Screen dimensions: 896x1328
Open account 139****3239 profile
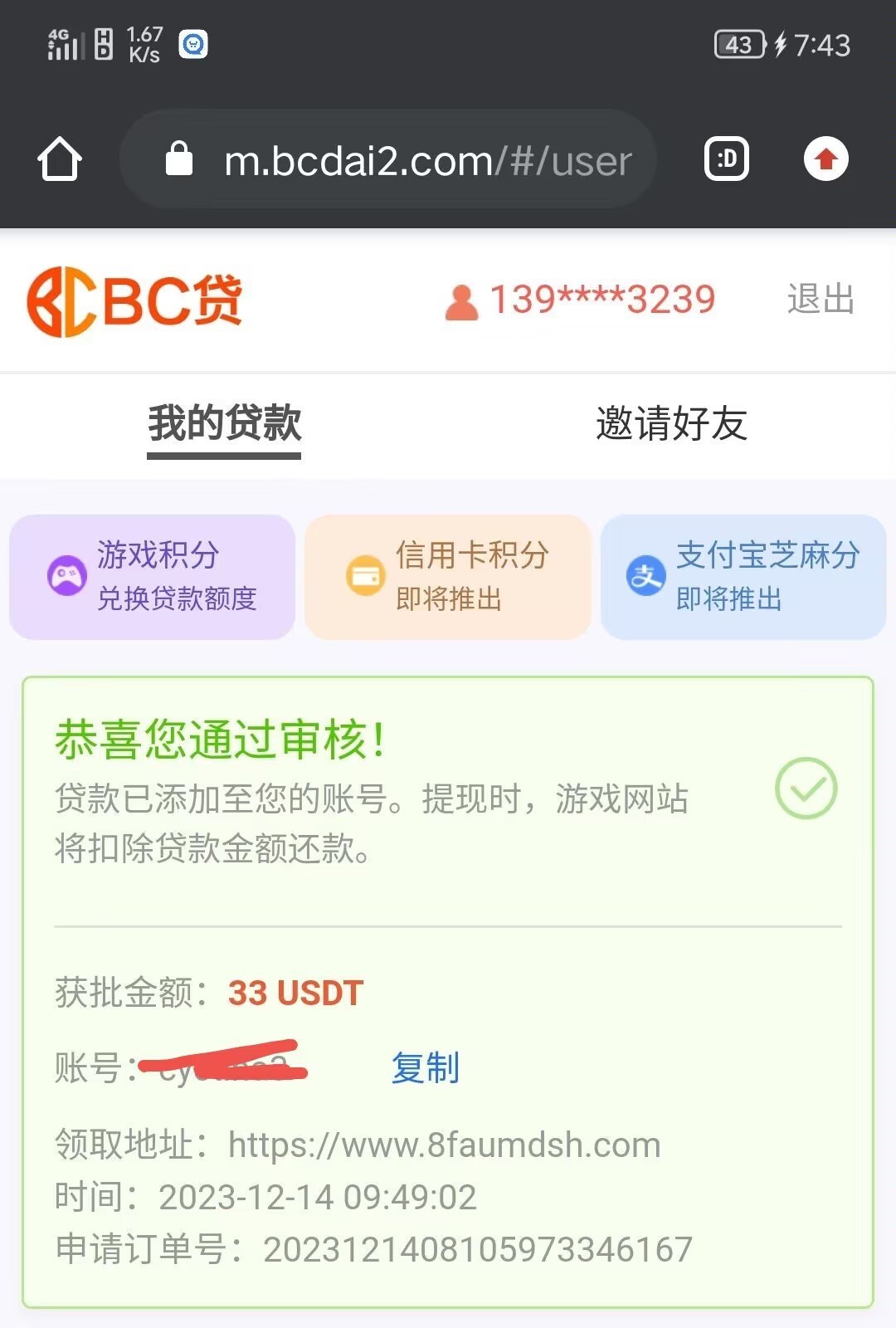pyautogui.click(x=581, y=300)
